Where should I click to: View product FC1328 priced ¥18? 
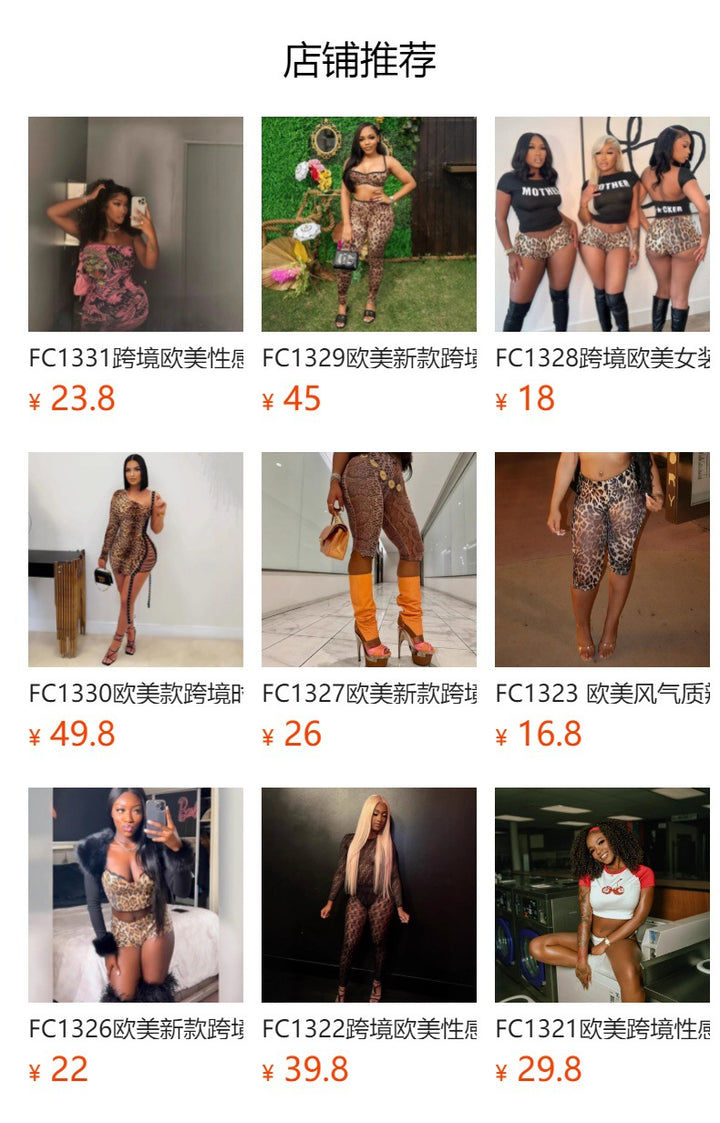[602, 224]
